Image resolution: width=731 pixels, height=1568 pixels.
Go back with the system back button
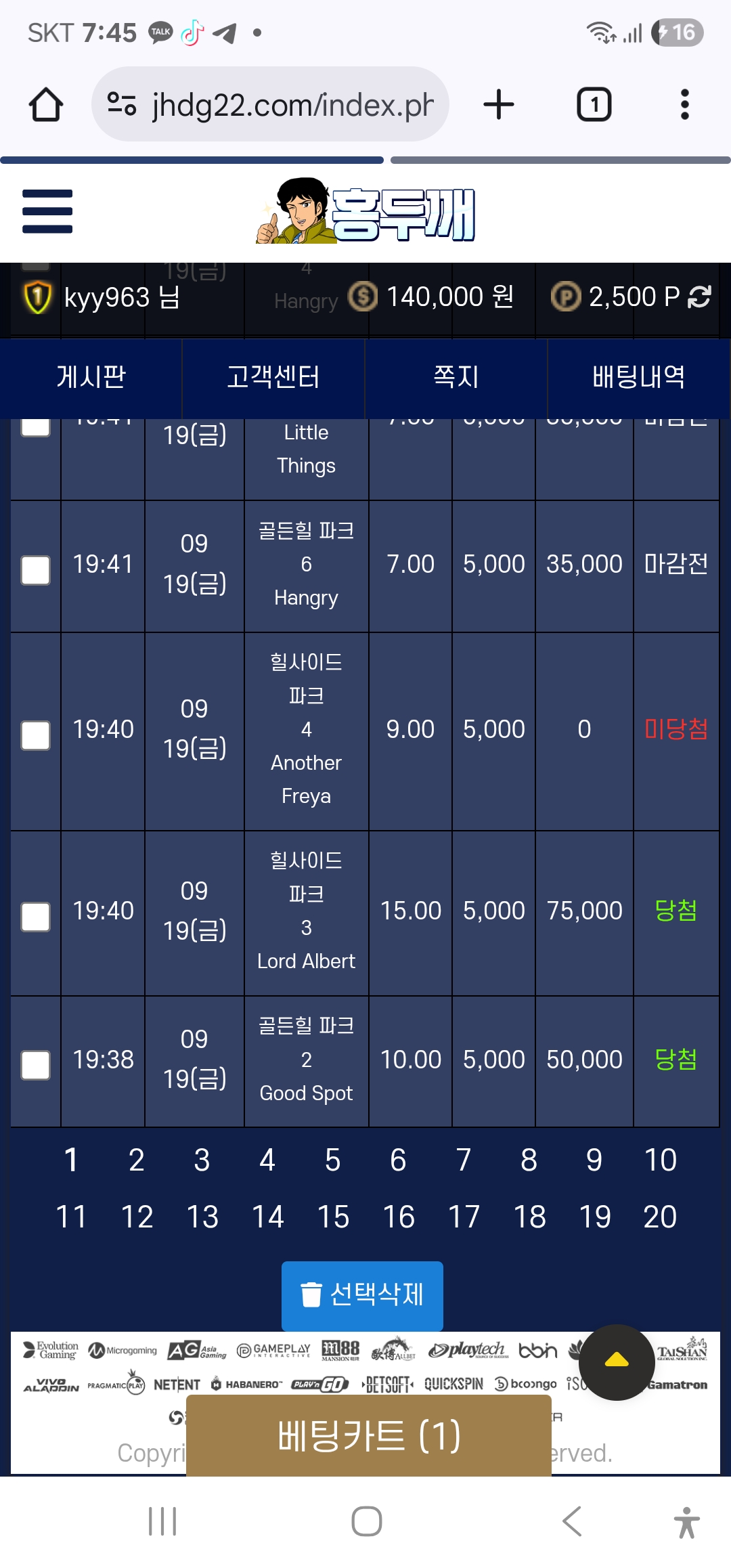(x=572, y=1522)
